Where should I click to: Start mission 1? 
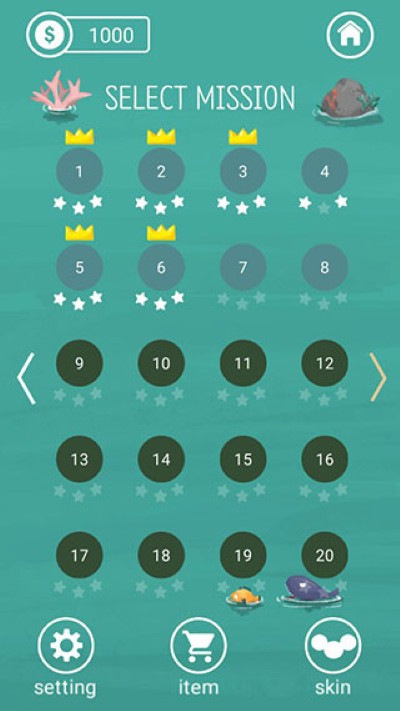tap(79, 171)
